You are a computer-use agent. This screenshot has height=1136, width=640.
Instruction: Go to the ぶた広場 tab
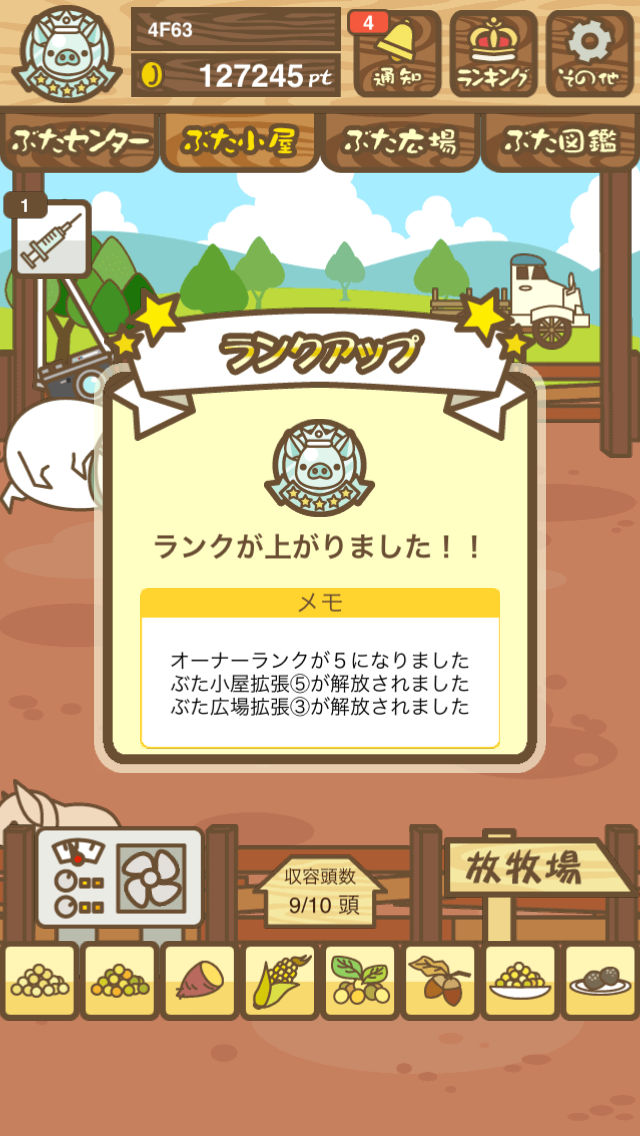[x=400, y=141]
